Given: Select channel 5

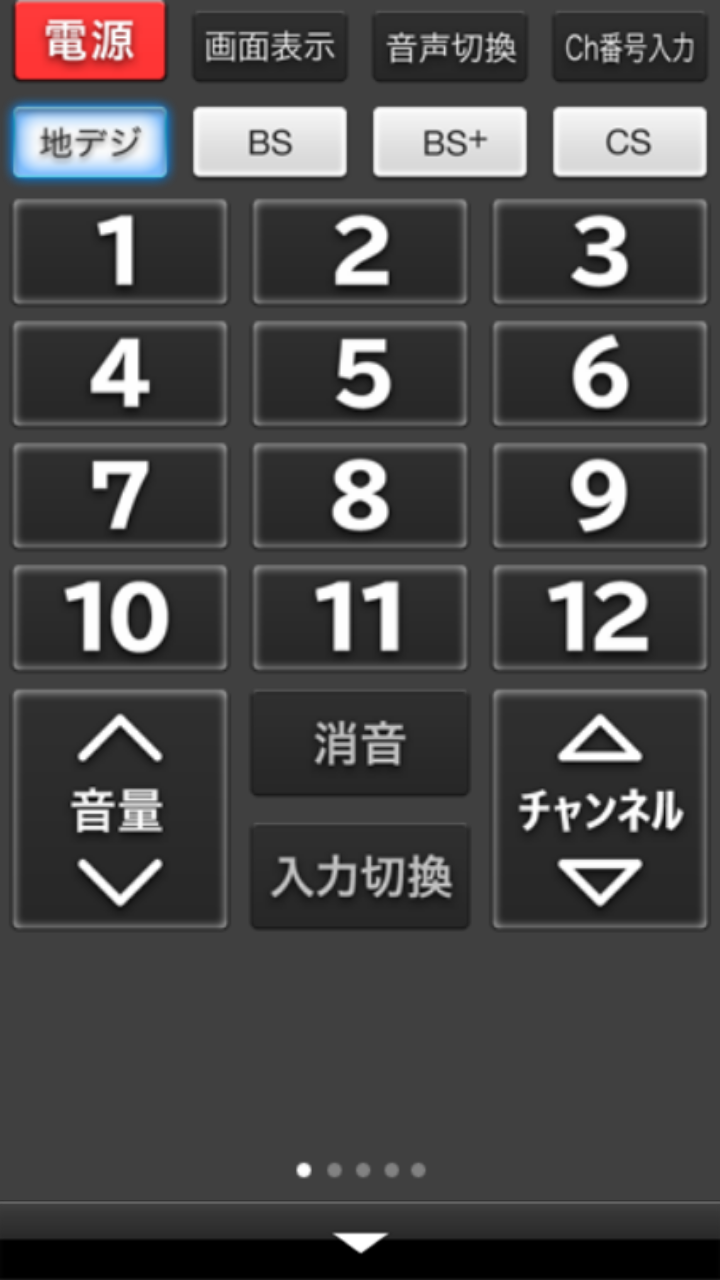Looking at the screenshot, I should click(360, 374).
